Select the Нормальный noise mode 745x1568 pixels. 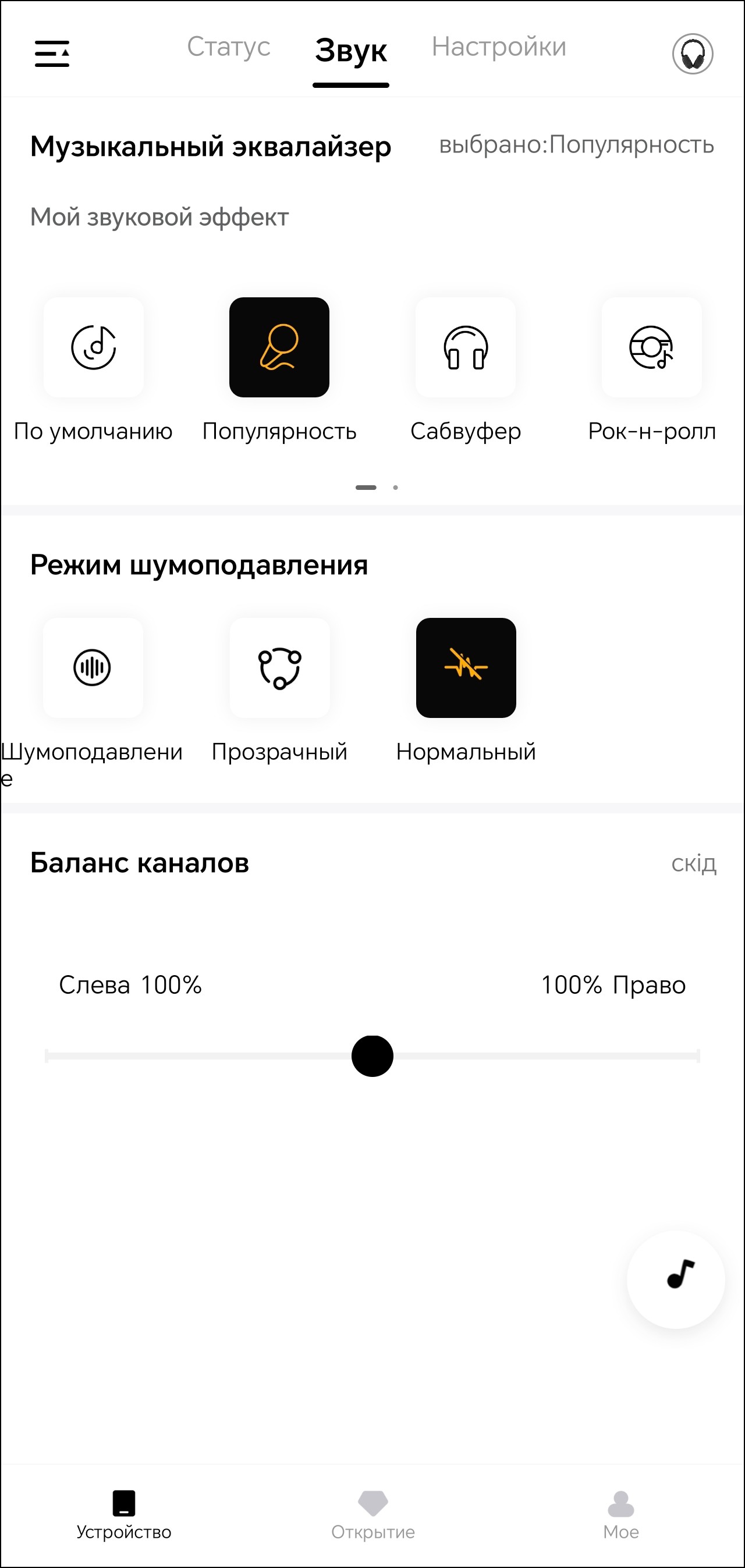(x=466, y=668)
